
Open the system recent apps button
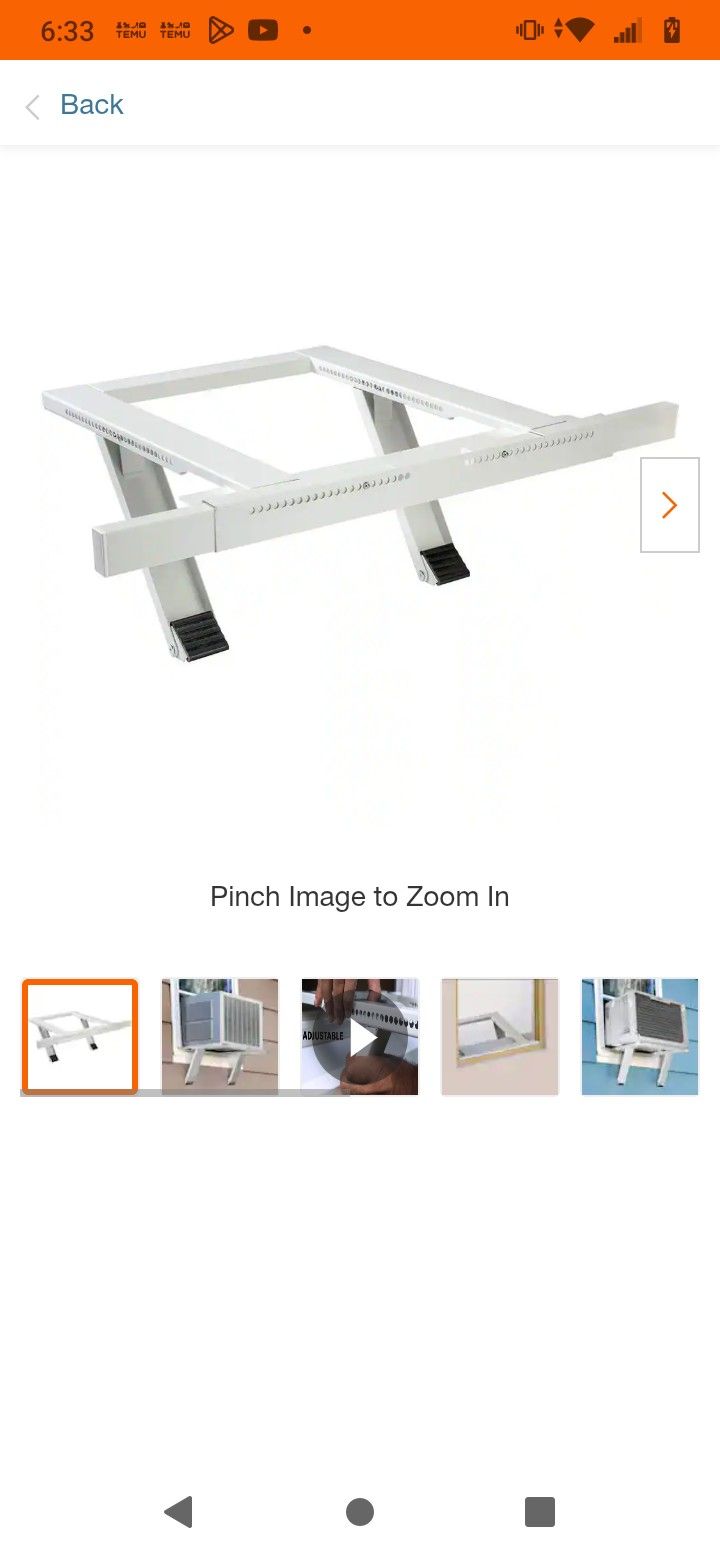click(540, 1512)
